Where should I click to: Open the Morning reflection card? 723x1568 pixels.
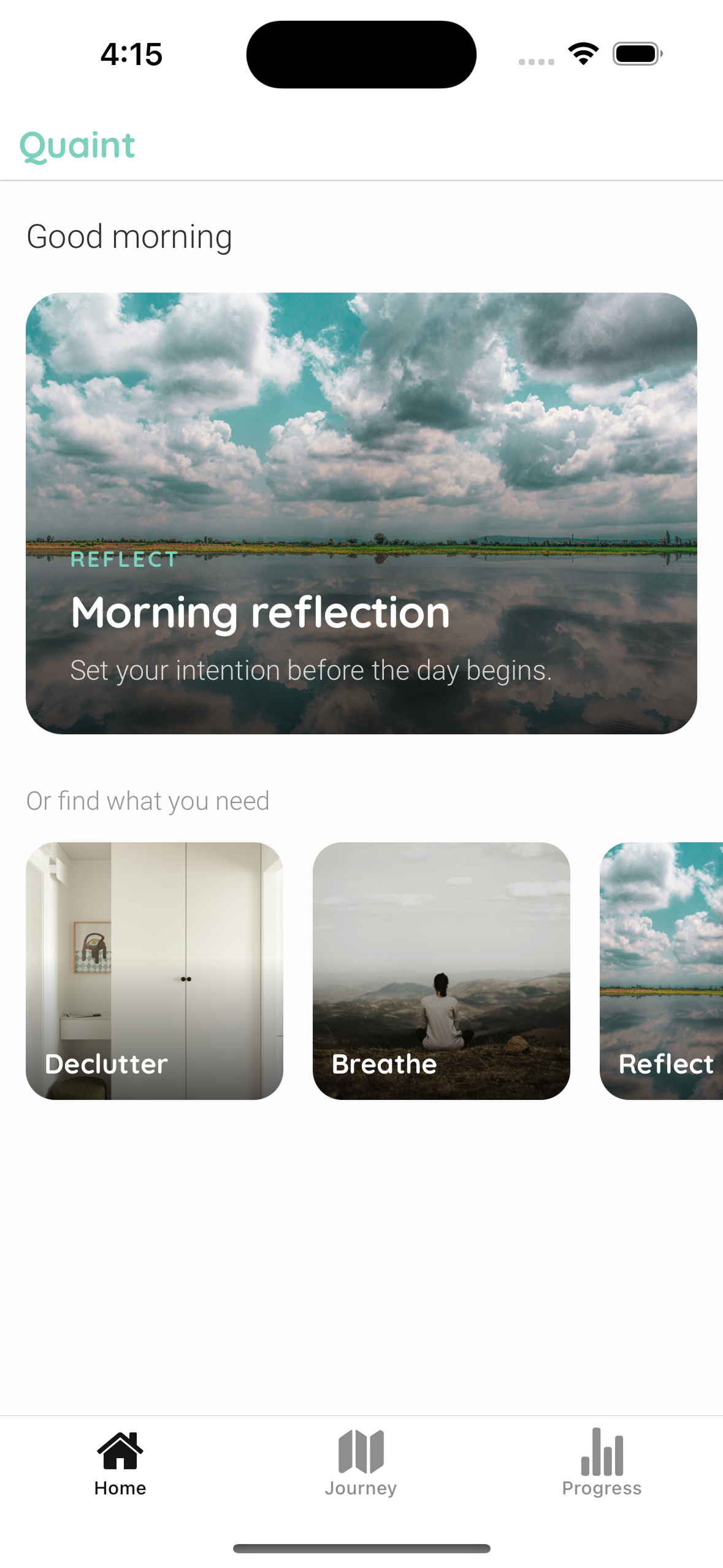(x=361, y=513)
